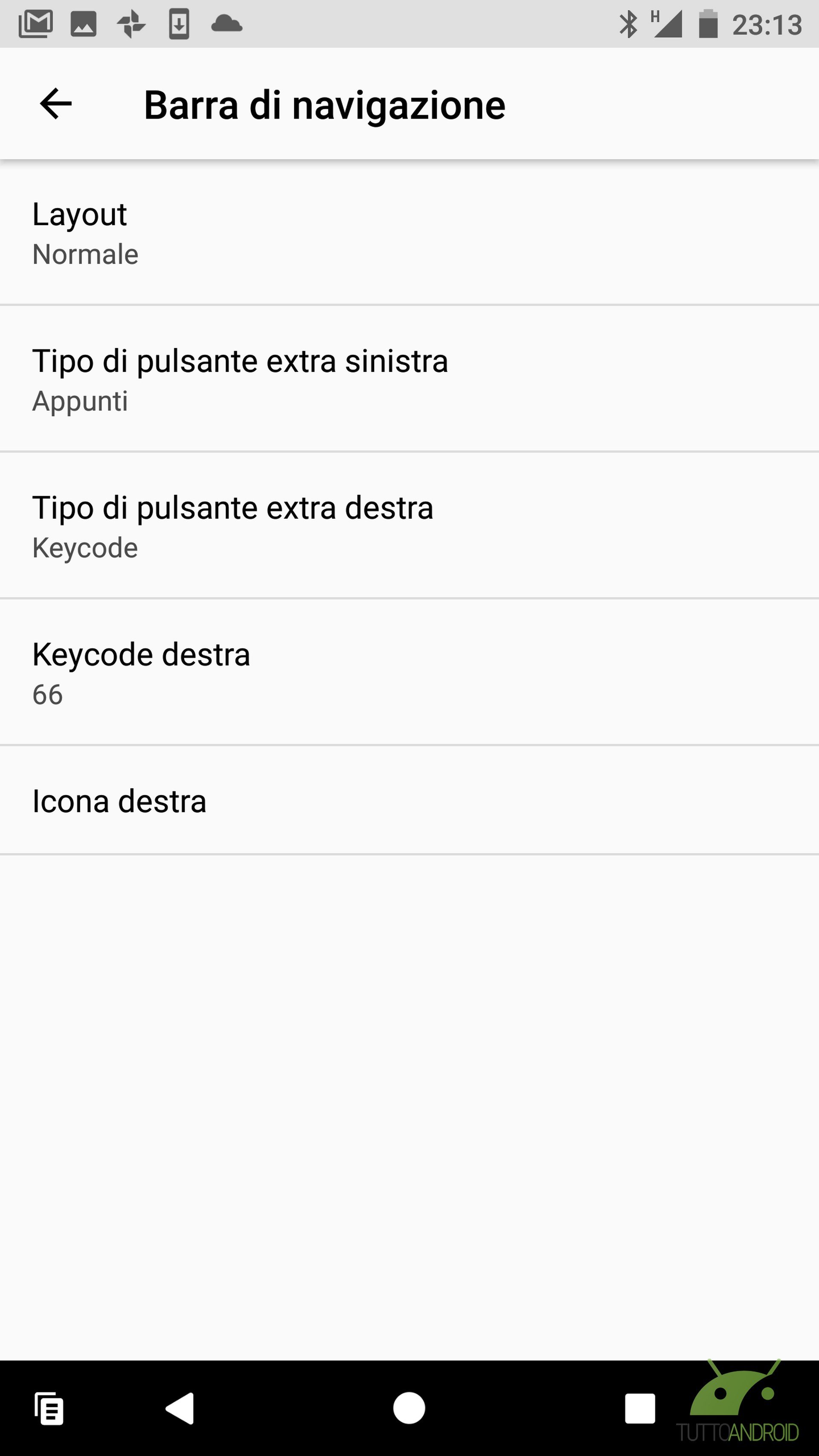819x1456 pixels.
Task: Tap the clipboard button in navigation bar
Action: [49, 1408]
